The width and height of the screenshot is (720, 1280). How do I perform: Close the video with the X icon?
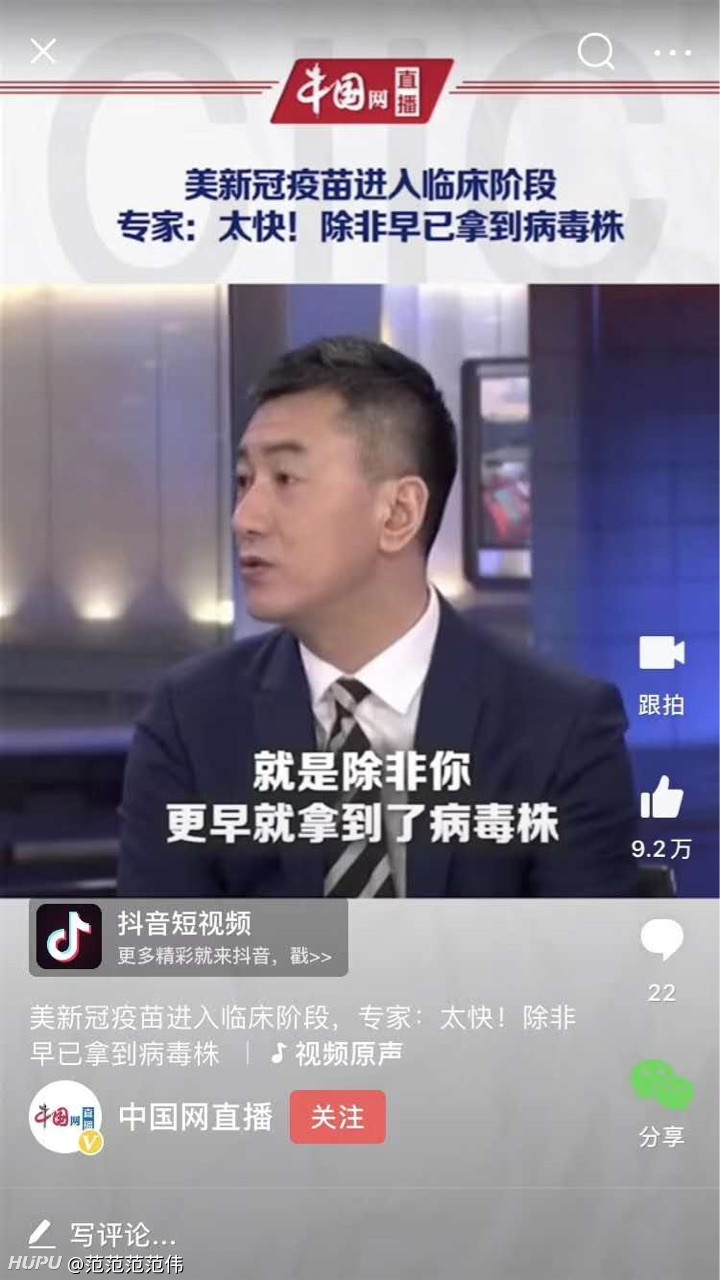pyautogui.click(x=43, y=51)
